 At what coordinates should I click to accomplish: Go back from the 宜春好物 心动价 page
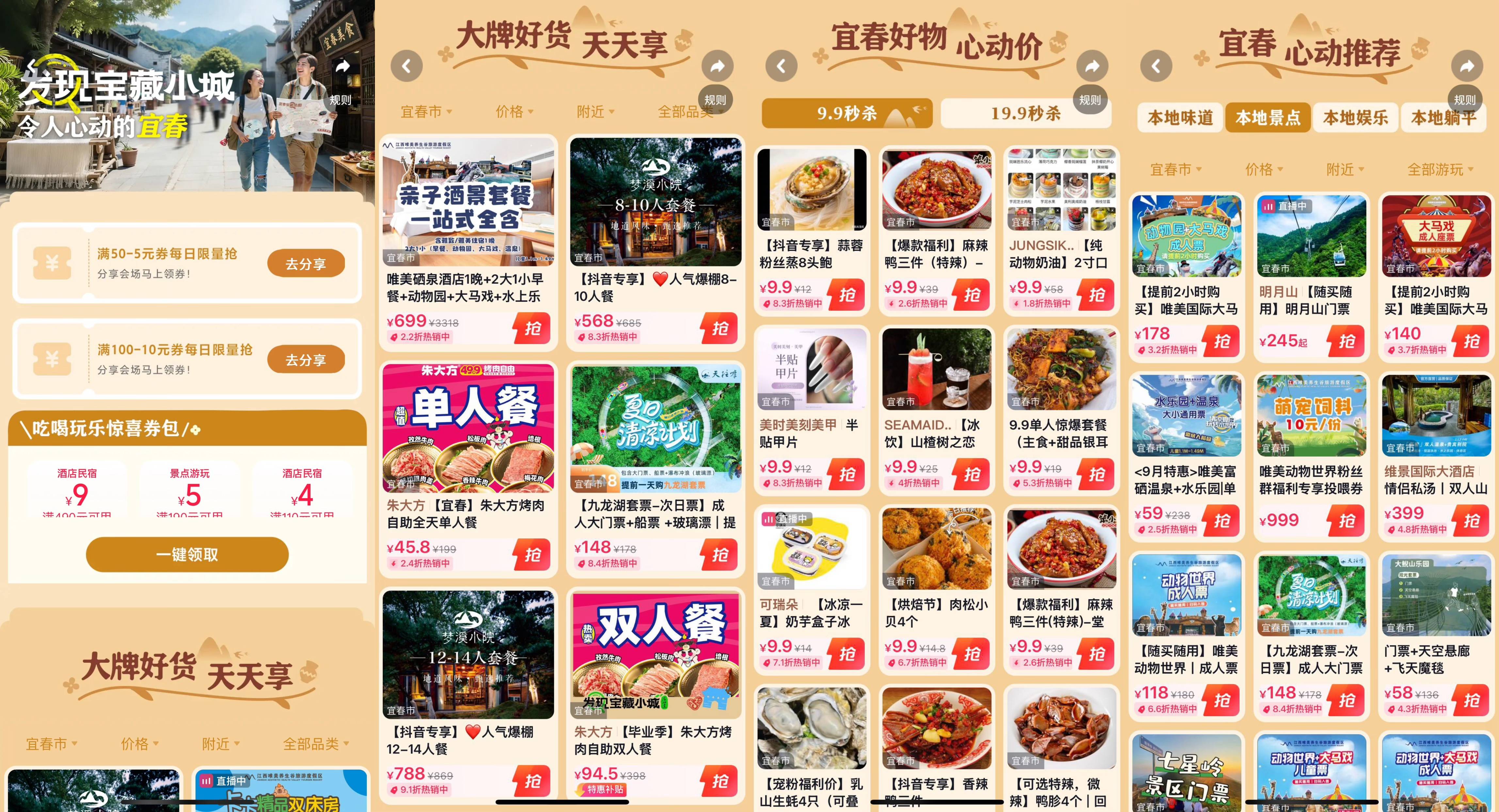pyautogui.click(x=782, y=66)
